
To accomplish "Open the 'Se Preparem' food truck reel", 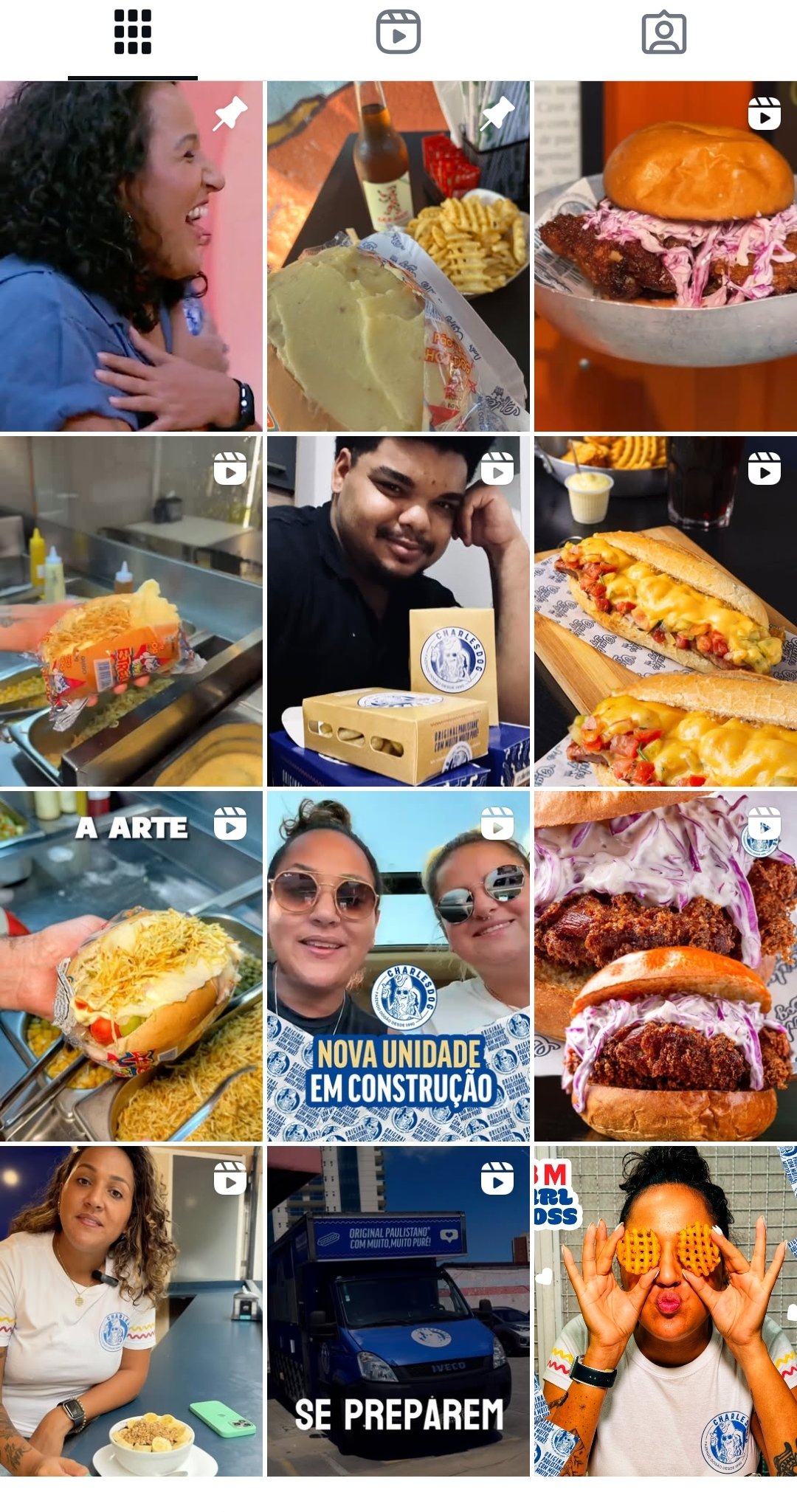I will coord(398,1311).
